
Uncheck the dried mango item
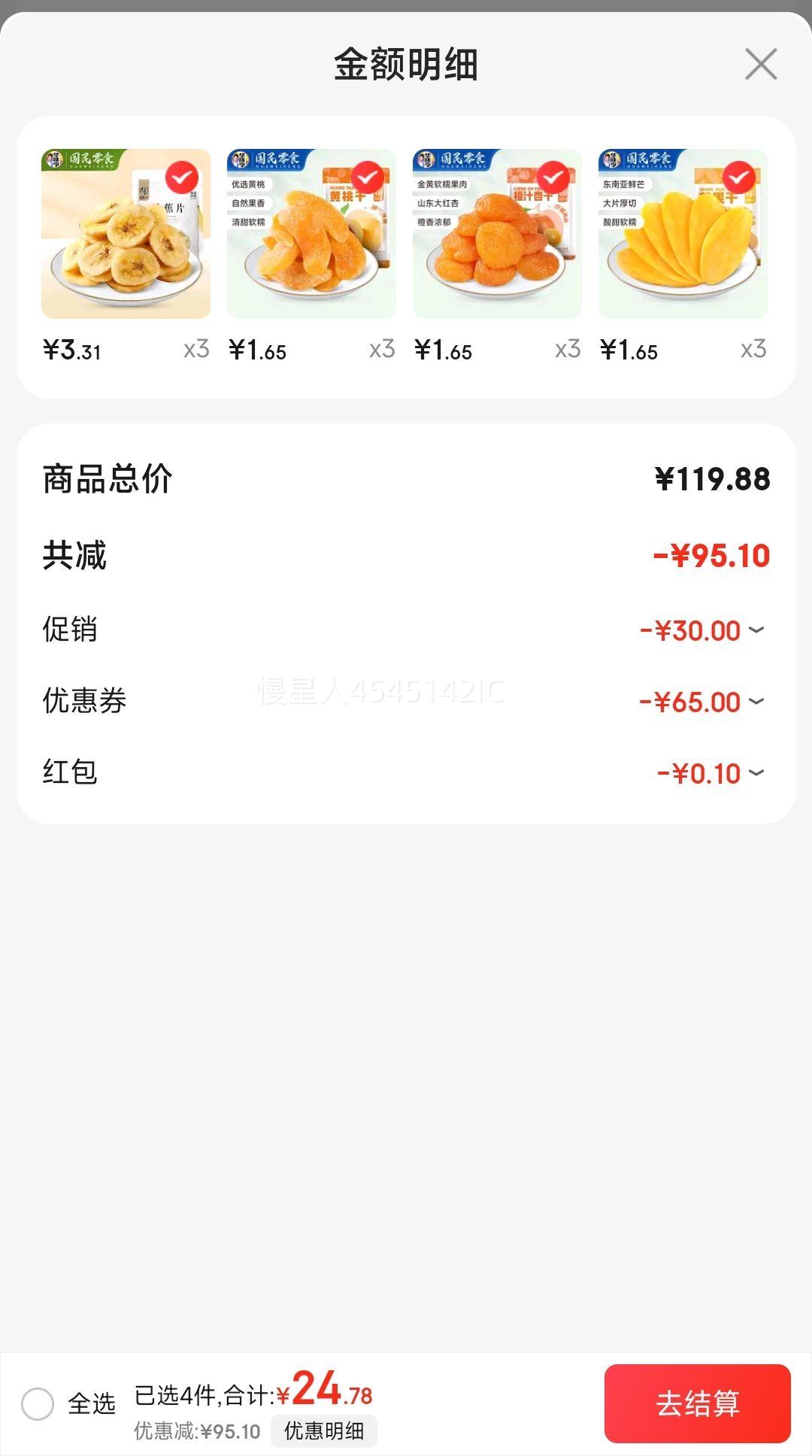(739, 178)
